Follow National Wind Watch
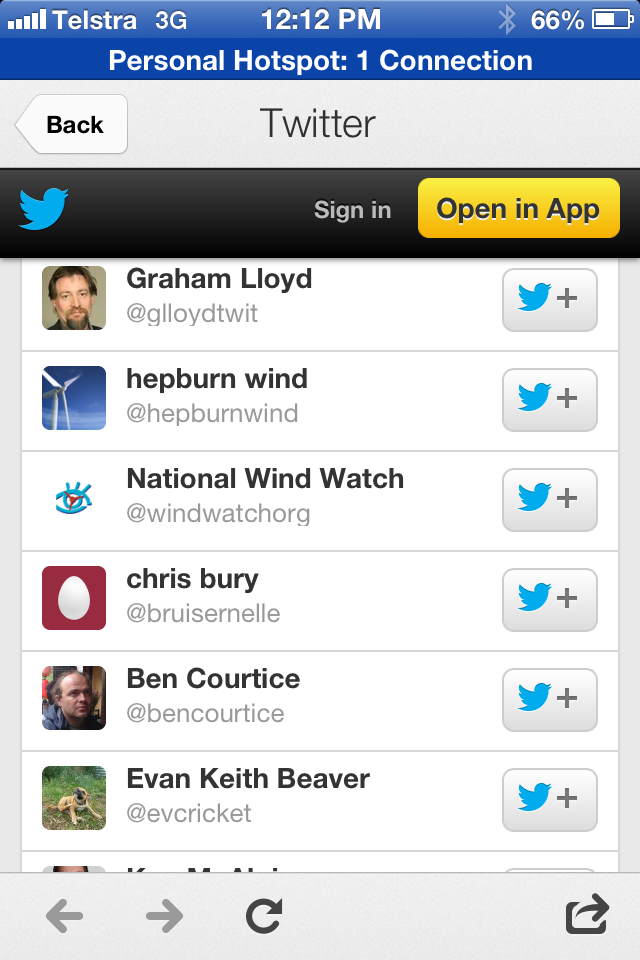640x960 pixels. tap(549, 499)
